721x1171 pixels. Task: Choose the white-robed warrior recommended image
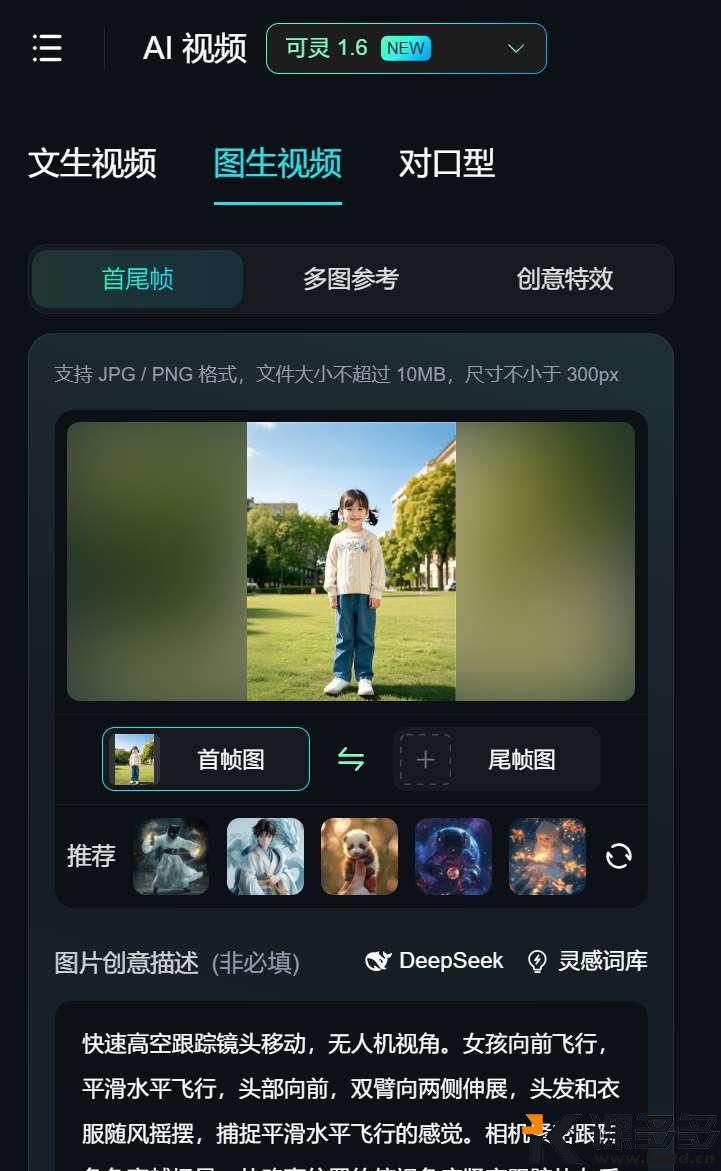171,856
